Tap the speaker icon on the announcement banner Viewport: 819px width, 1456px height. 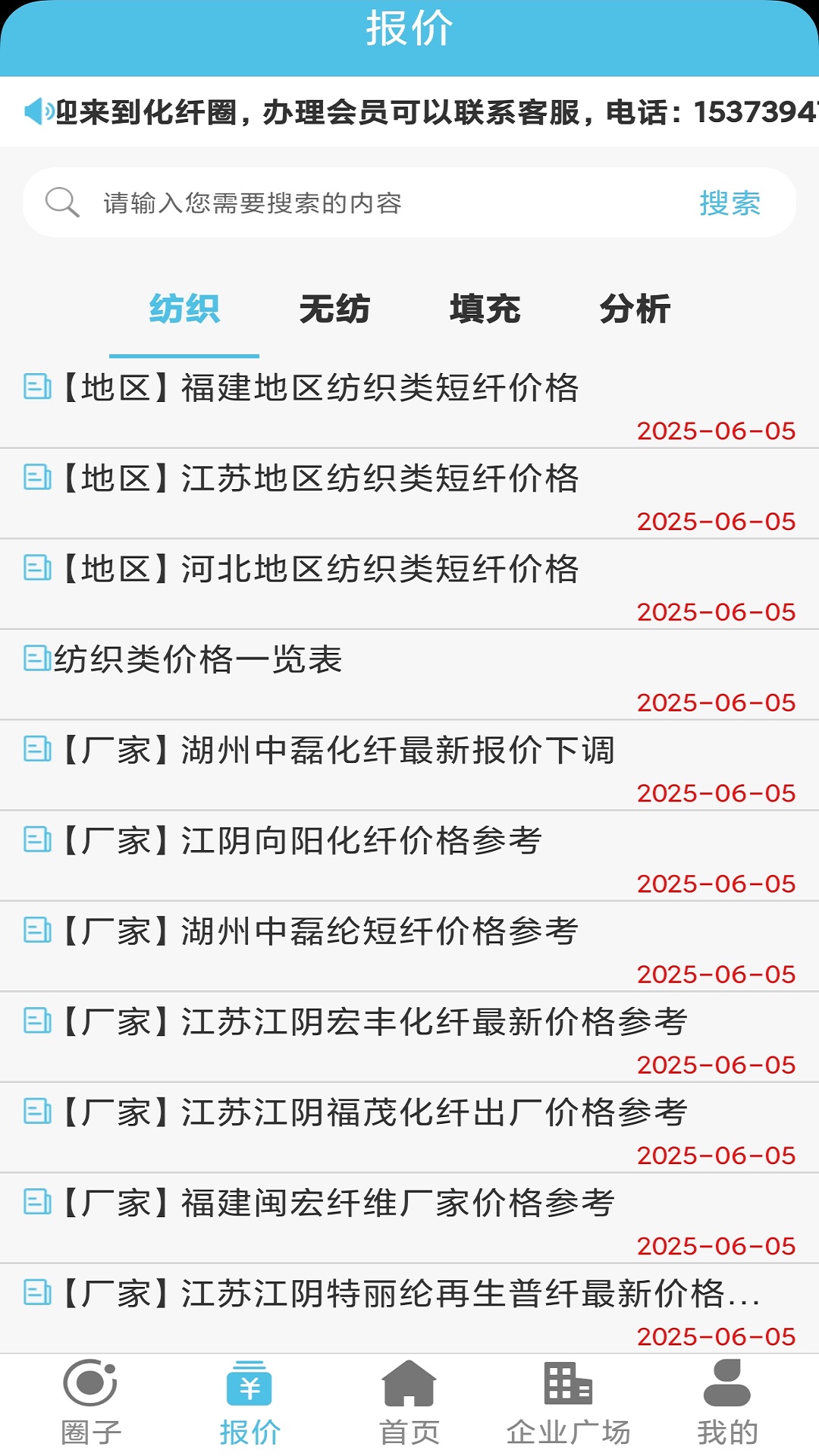tap(39, 110)
